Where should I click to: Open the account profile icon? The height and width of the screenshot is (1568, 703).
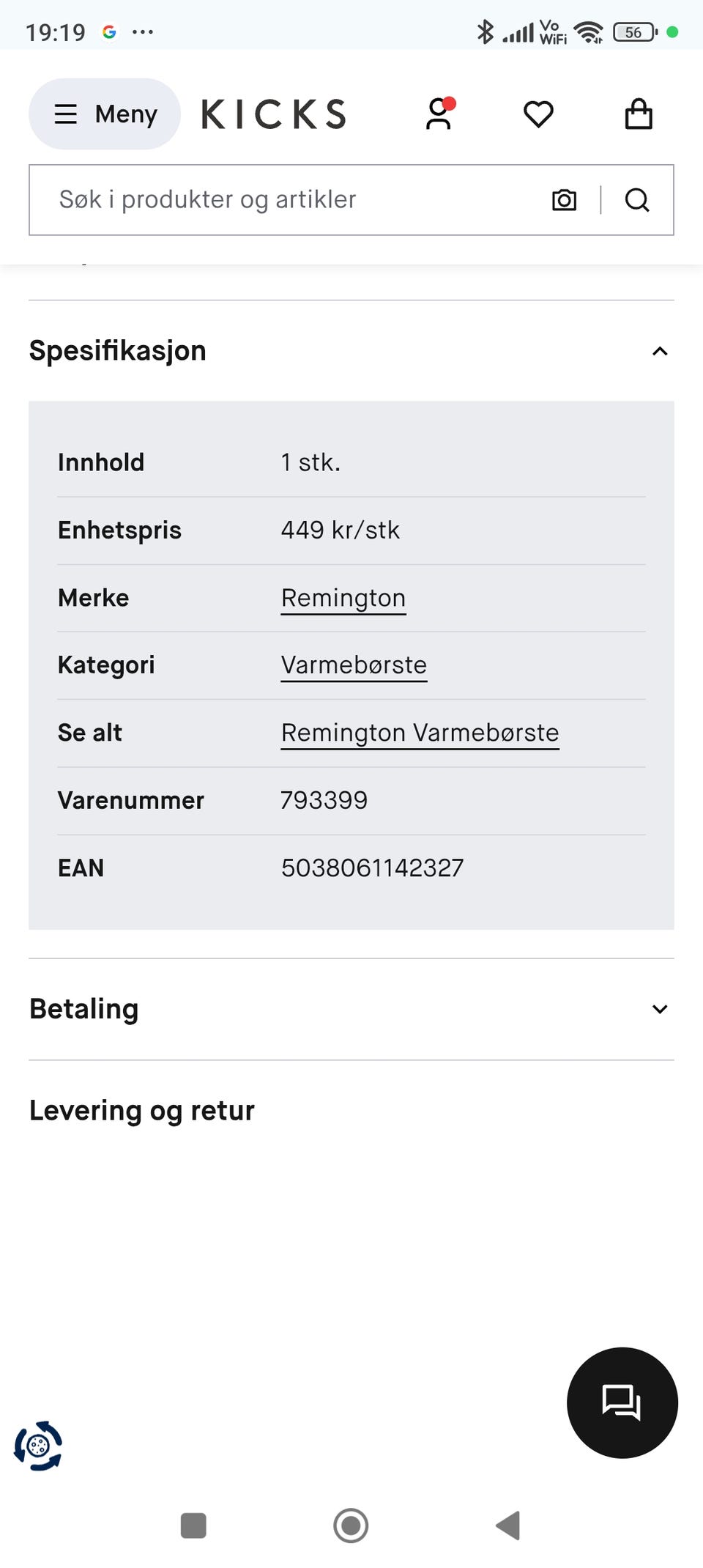439,114
